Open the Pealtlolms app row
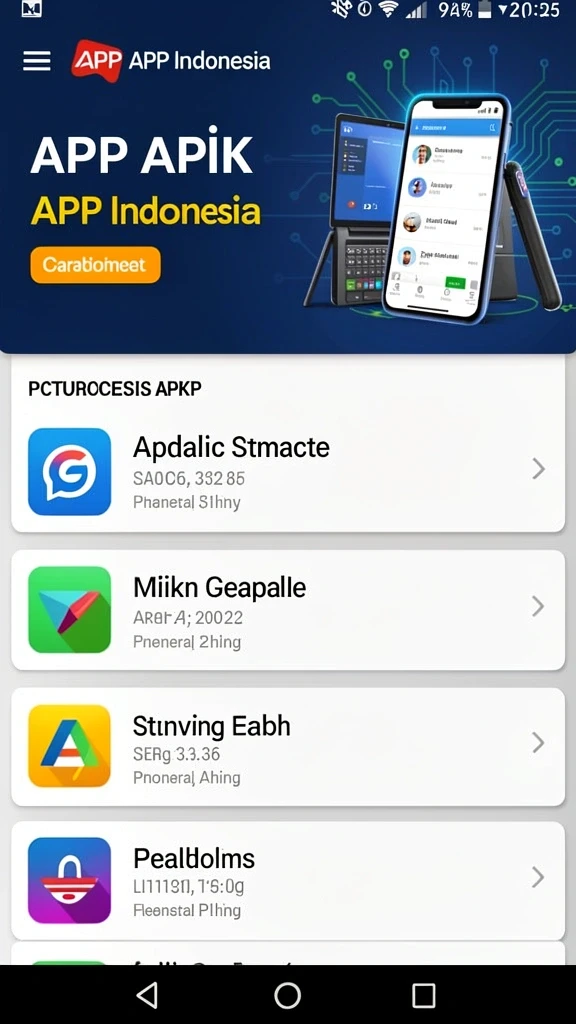The height and width of the screenshot is (1024, 576). tap(288, 880)
